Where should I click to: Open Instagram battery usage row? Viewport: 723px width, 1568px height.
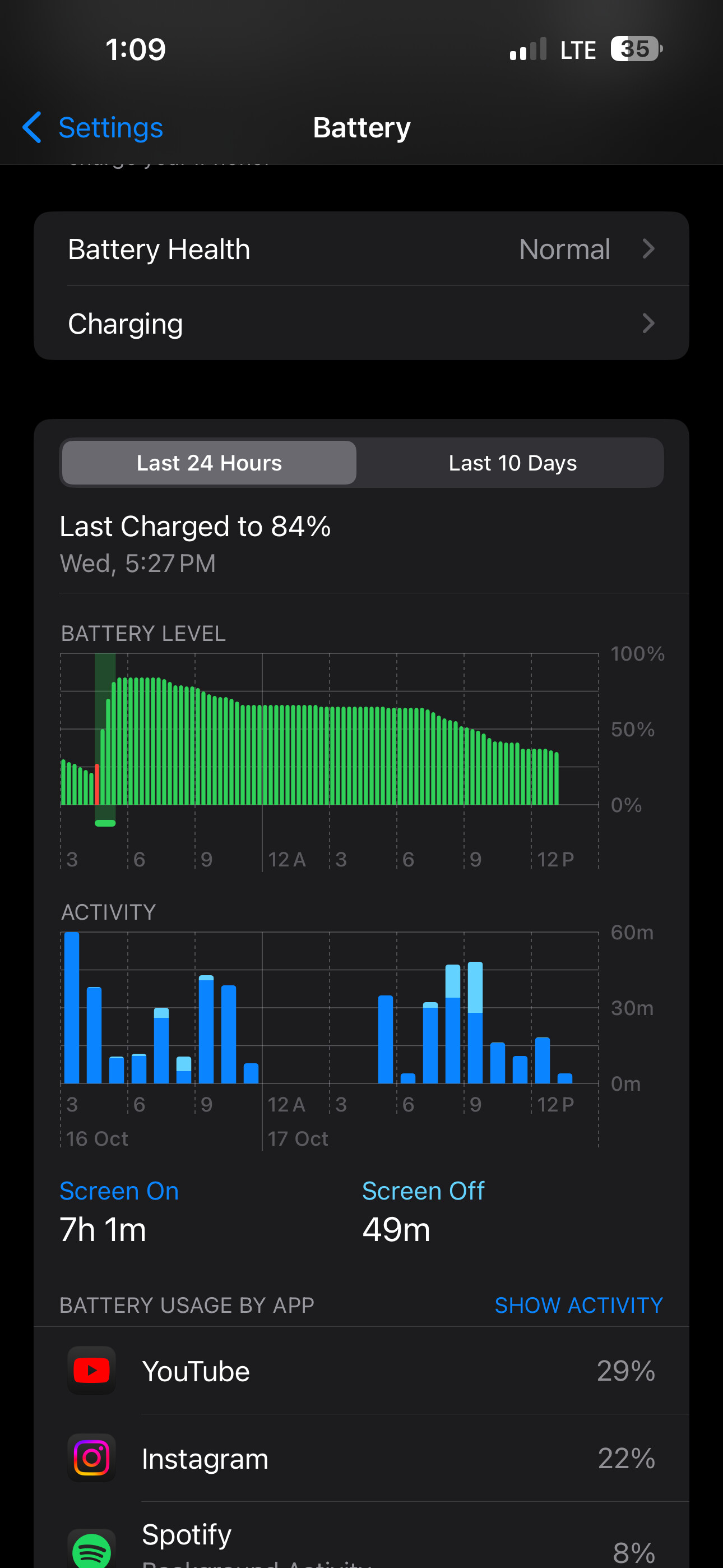point(361,1459)
